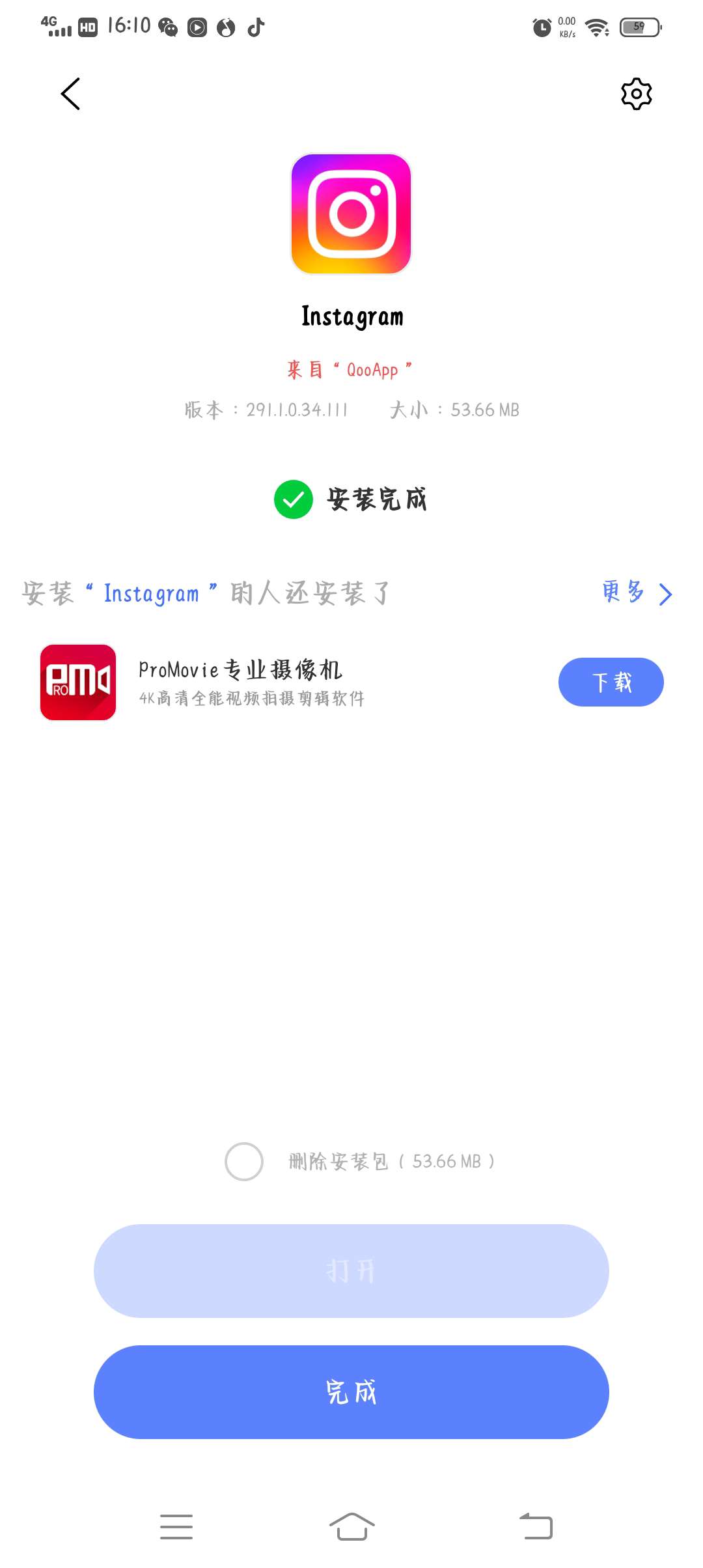Open Instagram with the 打开 button
The image size is (703, 1568).
tap(351, 1270)
